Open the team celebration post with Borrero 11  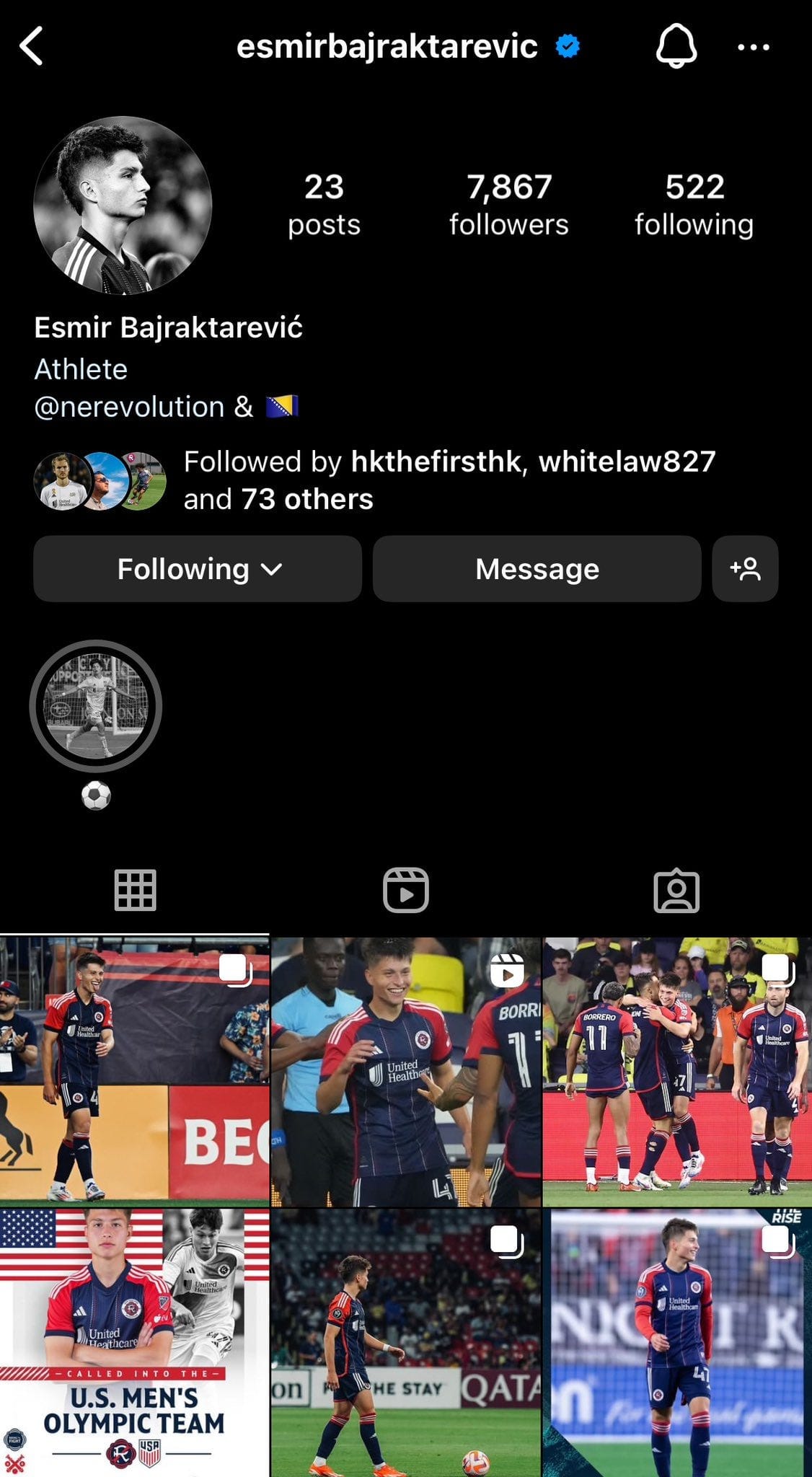click(x=677, y=1072)
